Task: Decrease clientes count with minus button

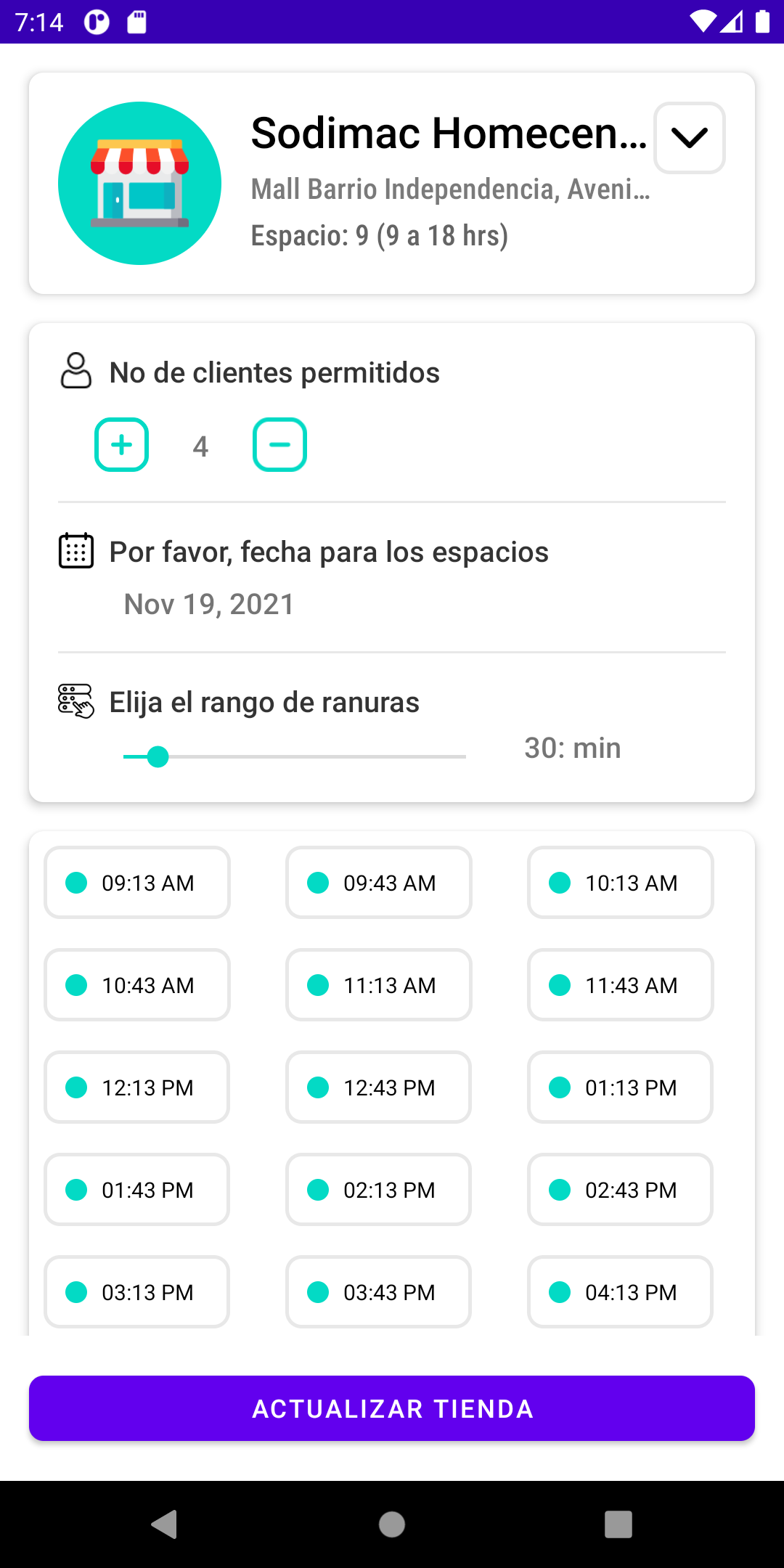Action: click(279, 445)
